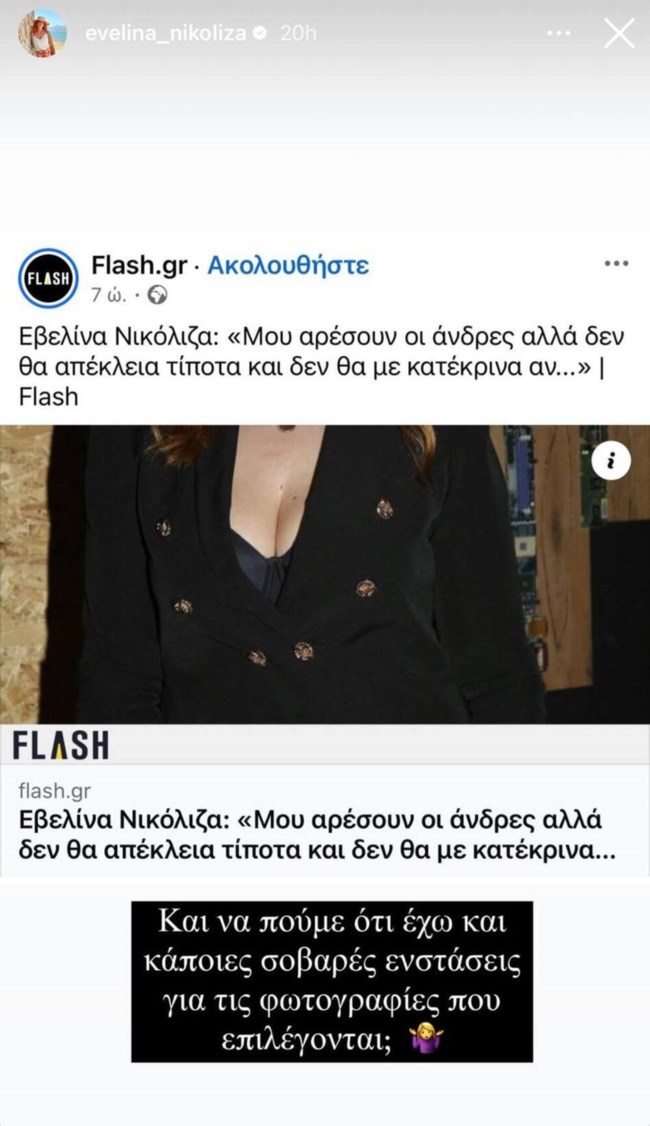This screenshot has width=650, height=1126.
Task: Tap the story author's profile picture
Action: point(42,34)
